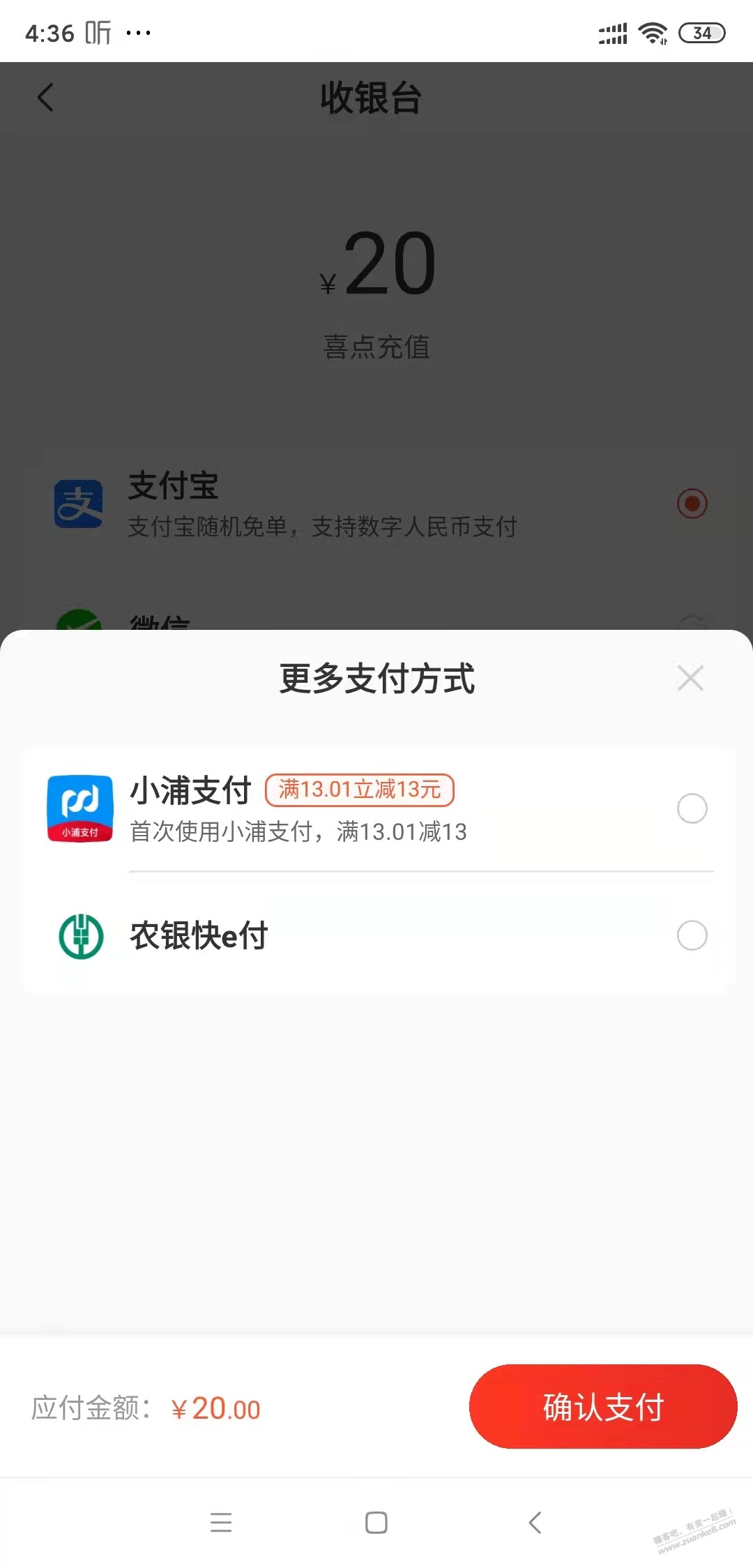The image size is (753, 1568).
Task: Tap the system home button
Action: (x=376, y=1523)
